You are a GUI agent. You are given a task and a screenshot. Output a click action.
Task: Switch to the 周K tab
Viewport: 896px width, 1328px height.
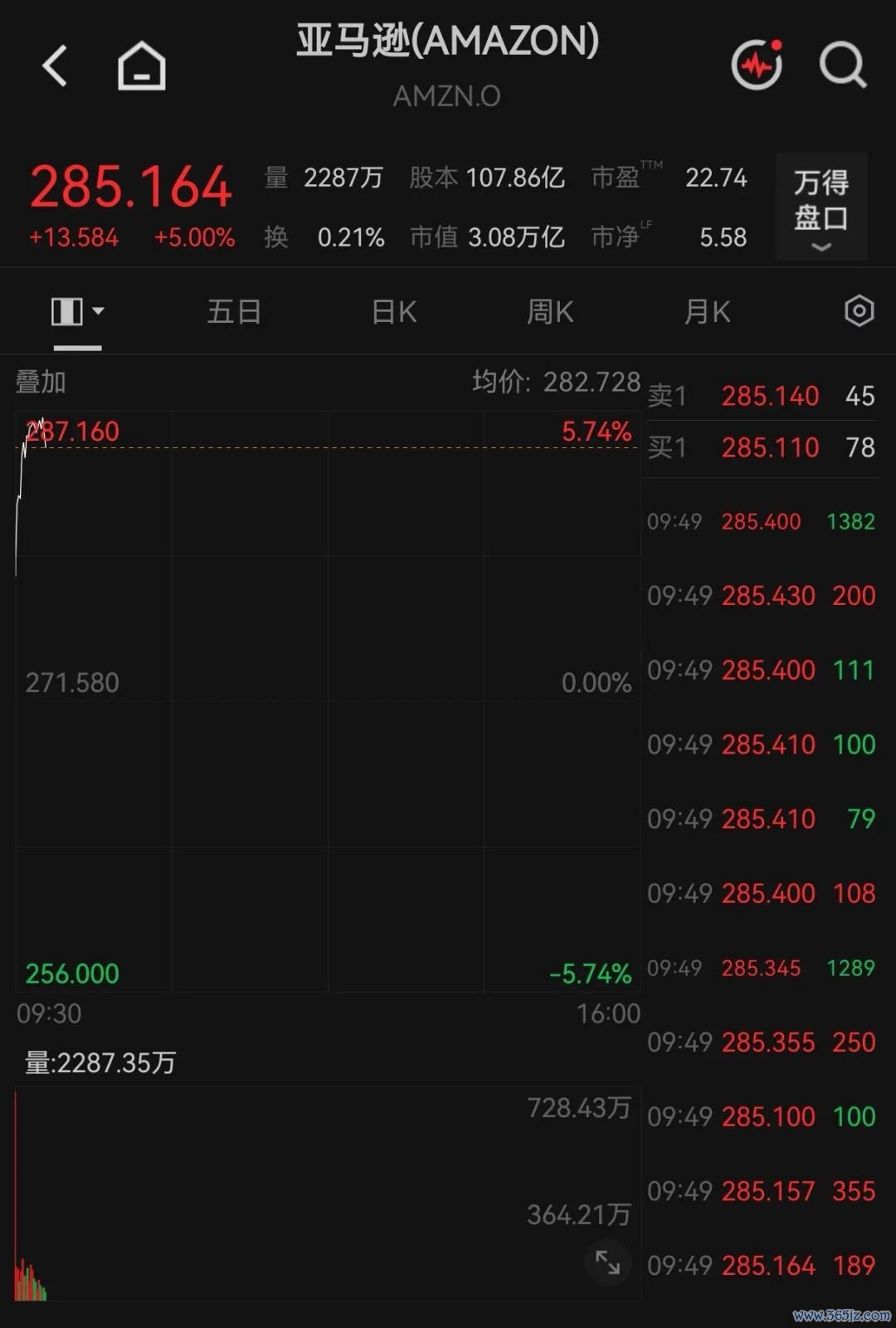550,312
